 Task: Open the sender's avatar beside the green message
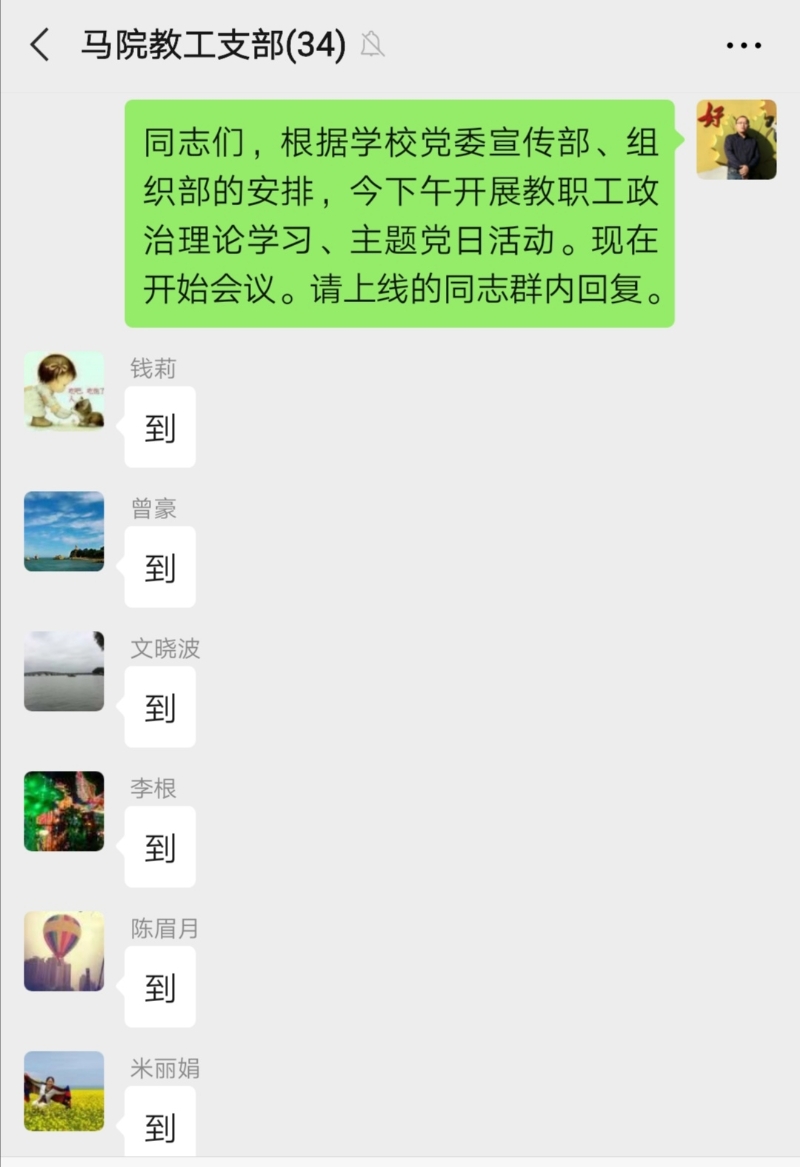[x=736, y=140]
